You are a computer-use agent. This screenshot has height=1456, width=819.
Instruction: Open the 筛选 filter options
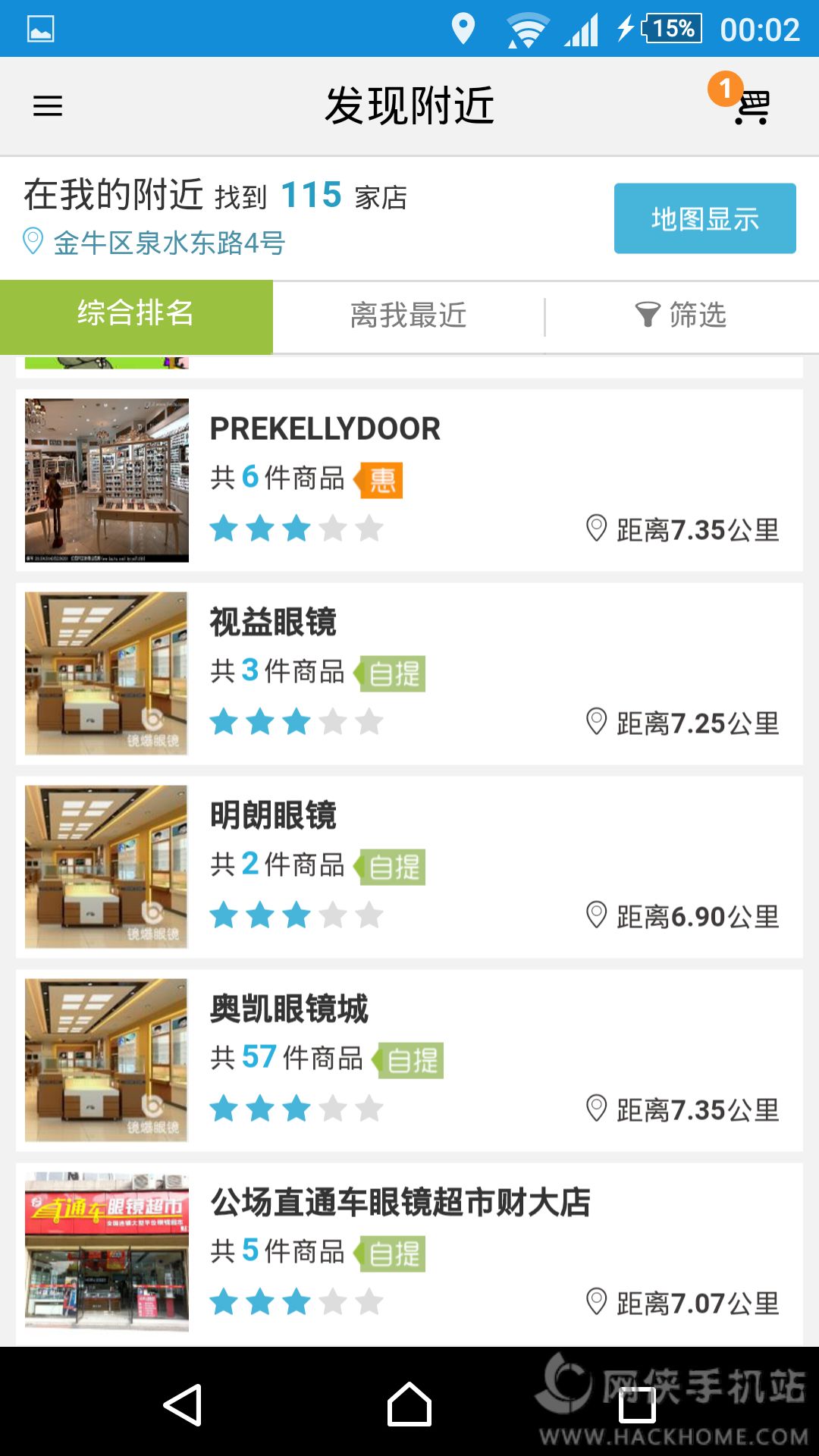tap(681, 315)
